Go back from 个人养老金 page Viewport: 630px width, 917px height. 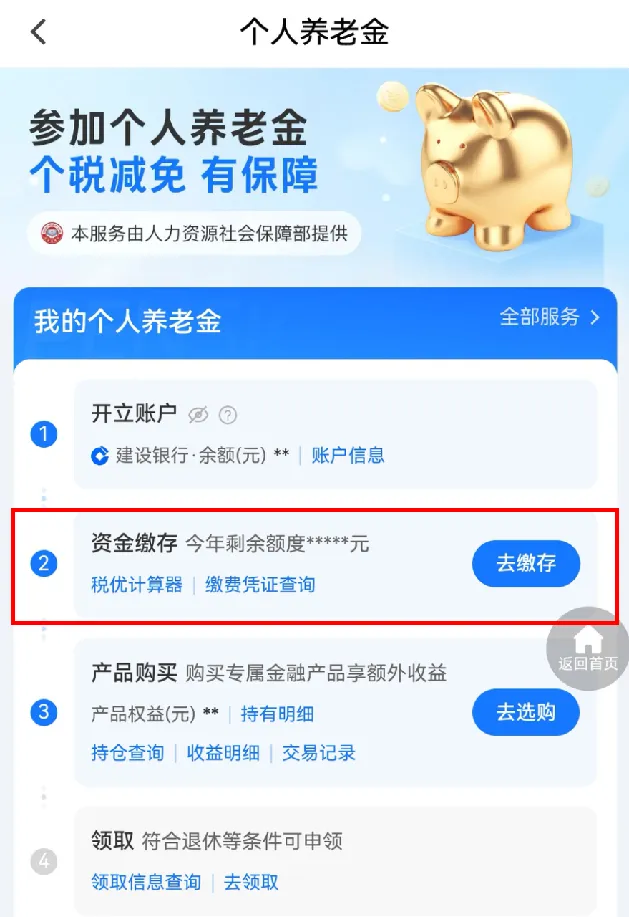point(38,32)
